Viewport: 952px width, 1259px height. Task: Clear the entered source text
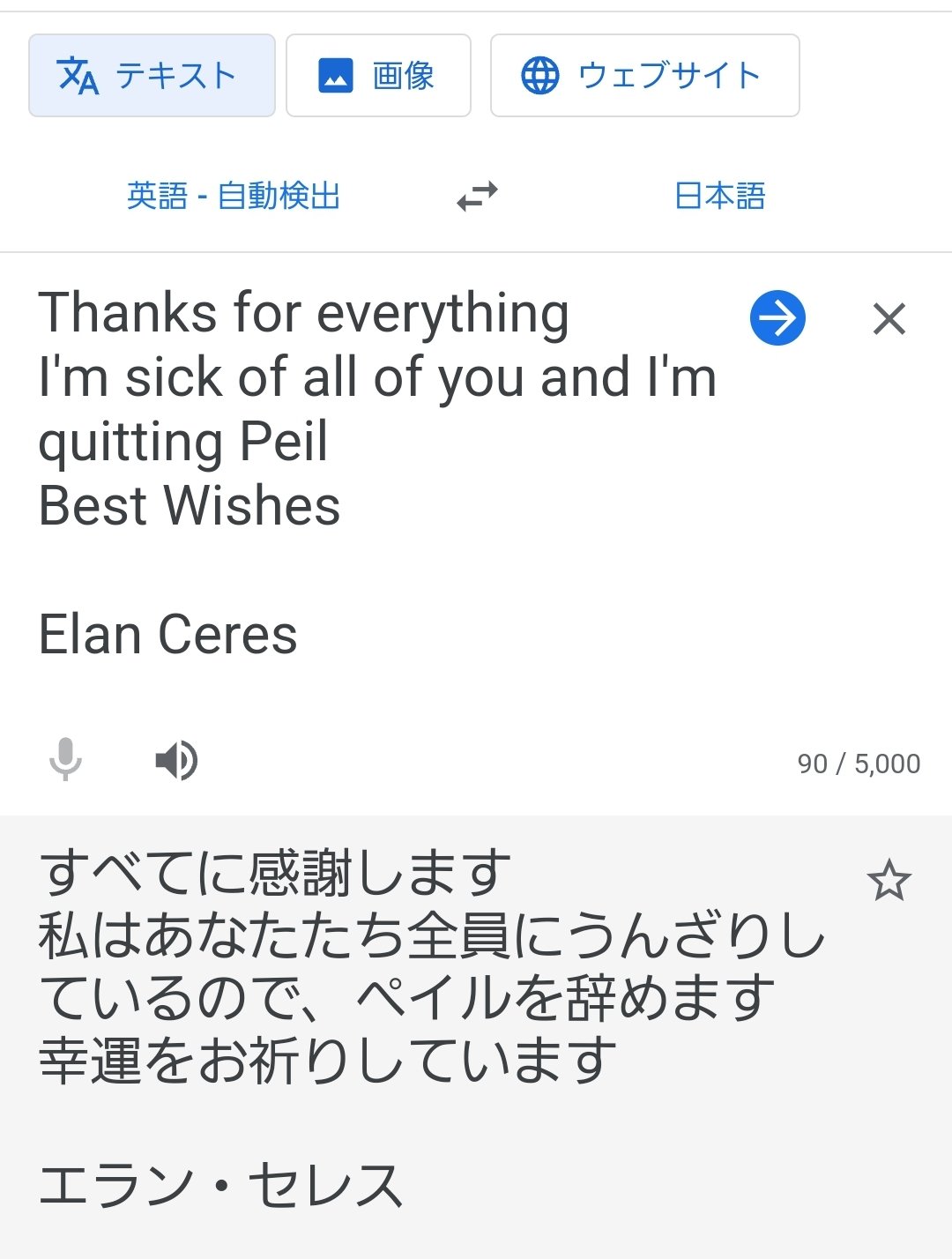point(889,318)
